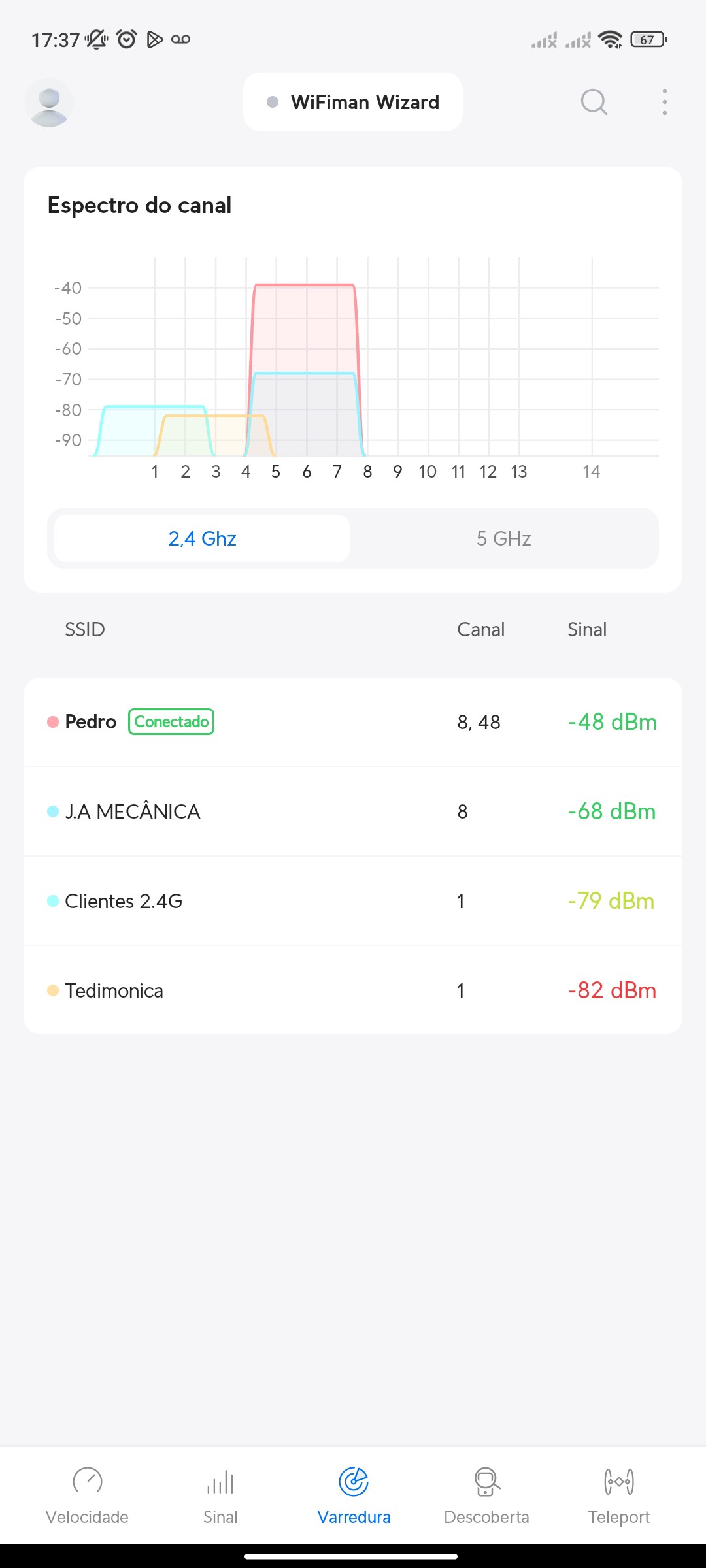
Task: Open the Tedimonica network
Action: (353, 990)
